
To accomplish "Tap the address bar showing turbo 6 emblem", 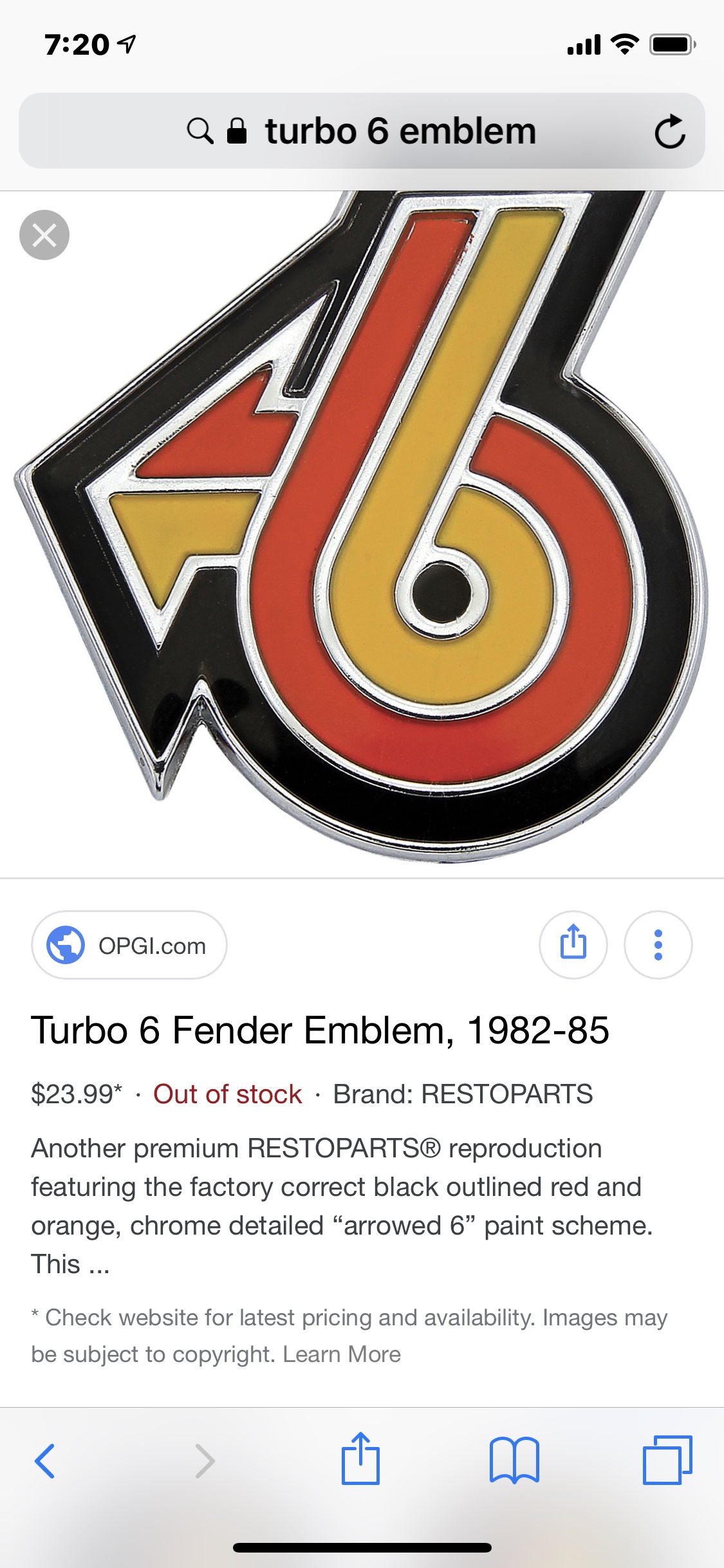I will coord(399,131).
